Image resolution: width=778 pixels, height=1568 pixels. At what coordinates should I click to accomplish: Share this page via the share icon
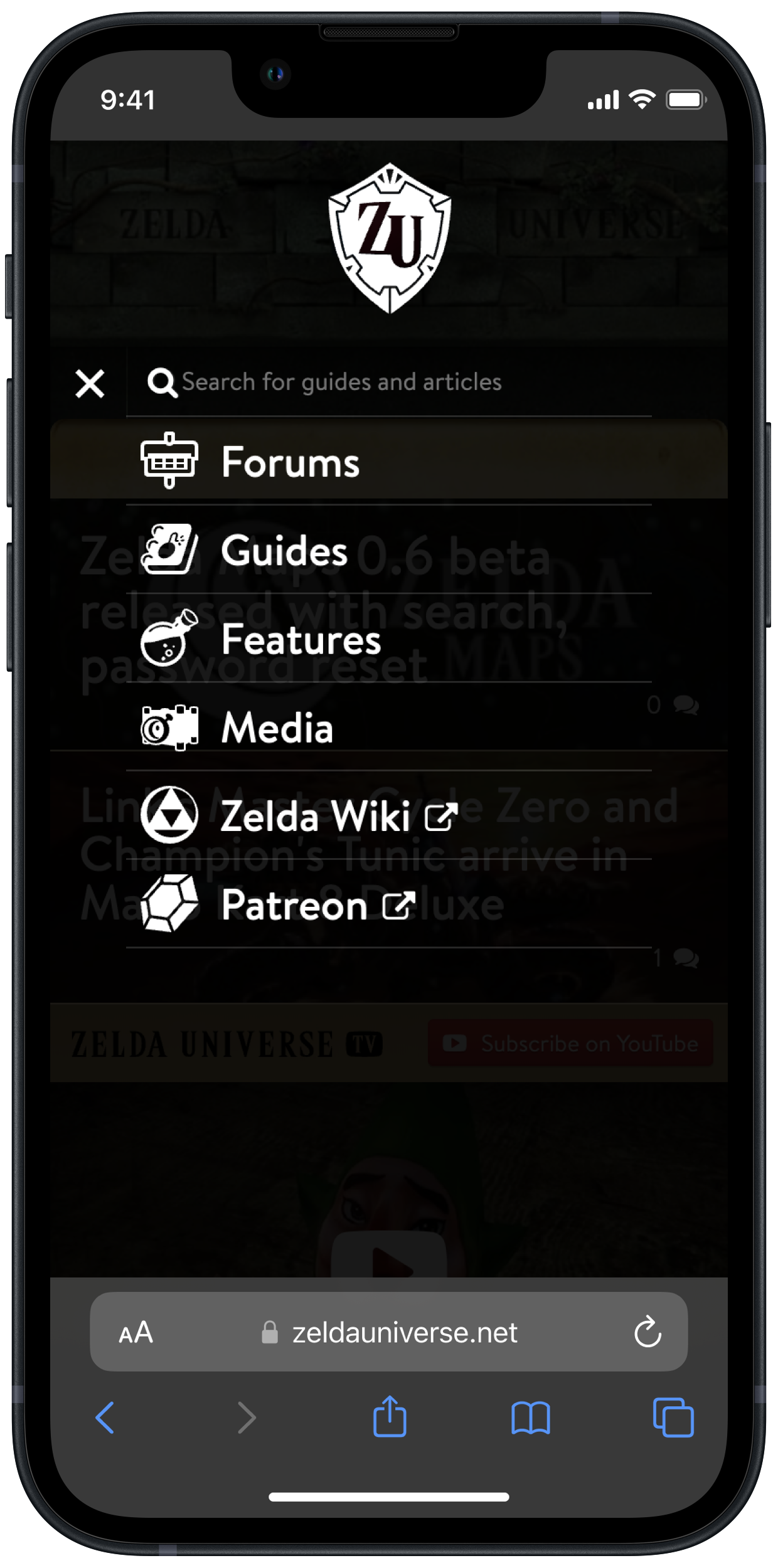point(390,1416)
